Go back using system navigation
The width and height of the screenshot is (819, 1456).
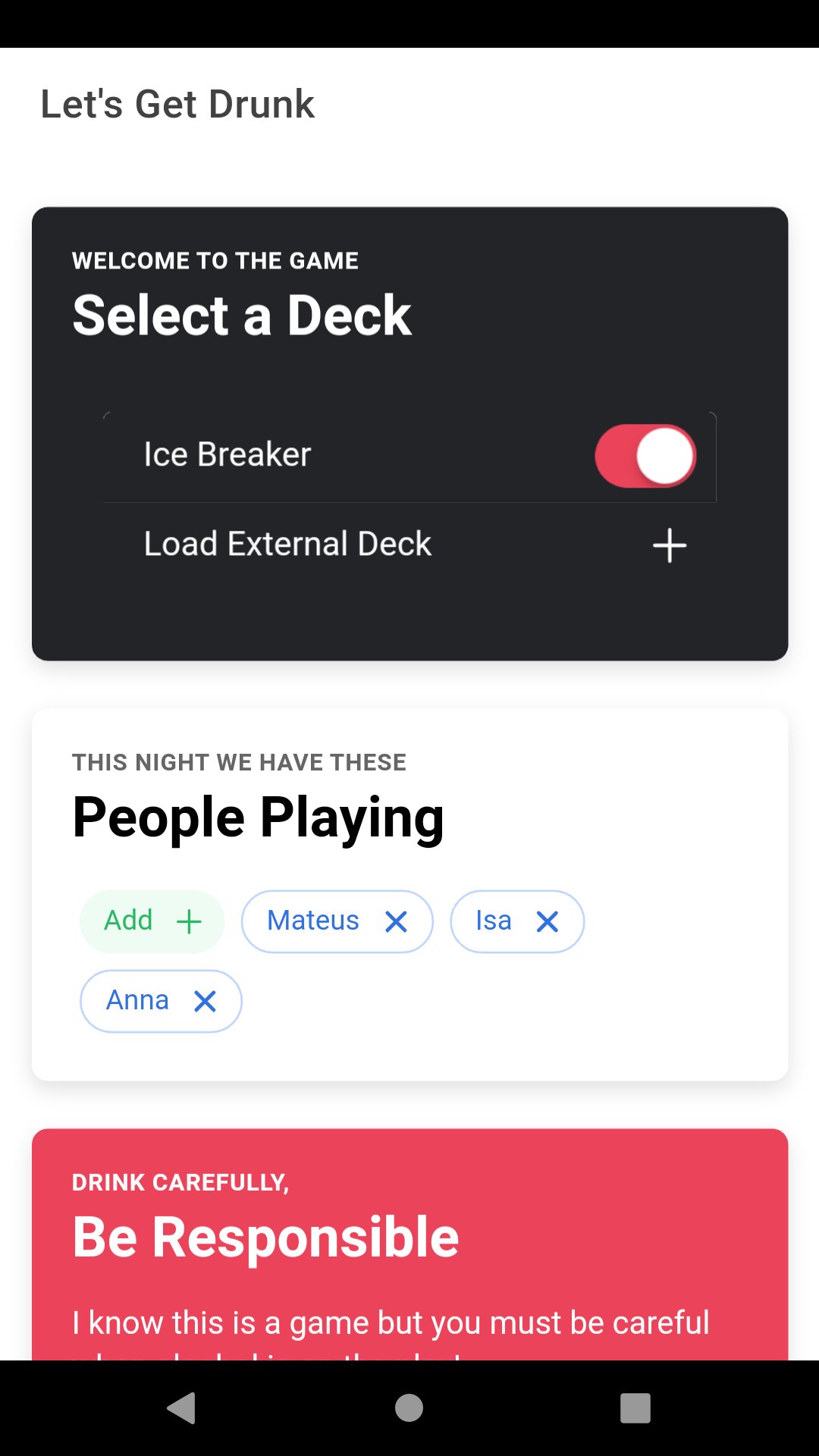(x=182, y=1408)
